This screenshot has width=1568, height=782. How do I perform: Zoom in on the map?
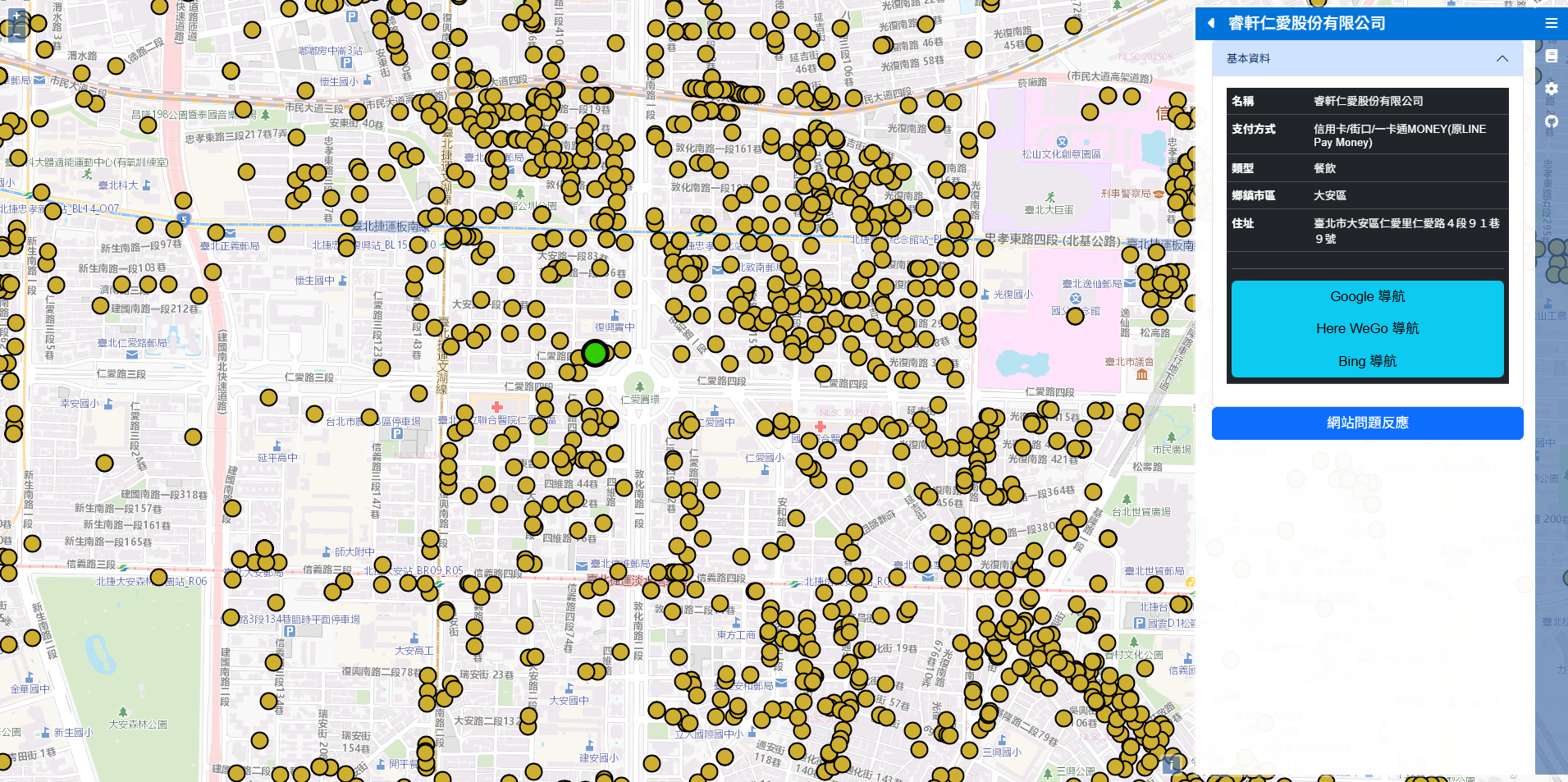click(x=16, y=16)
